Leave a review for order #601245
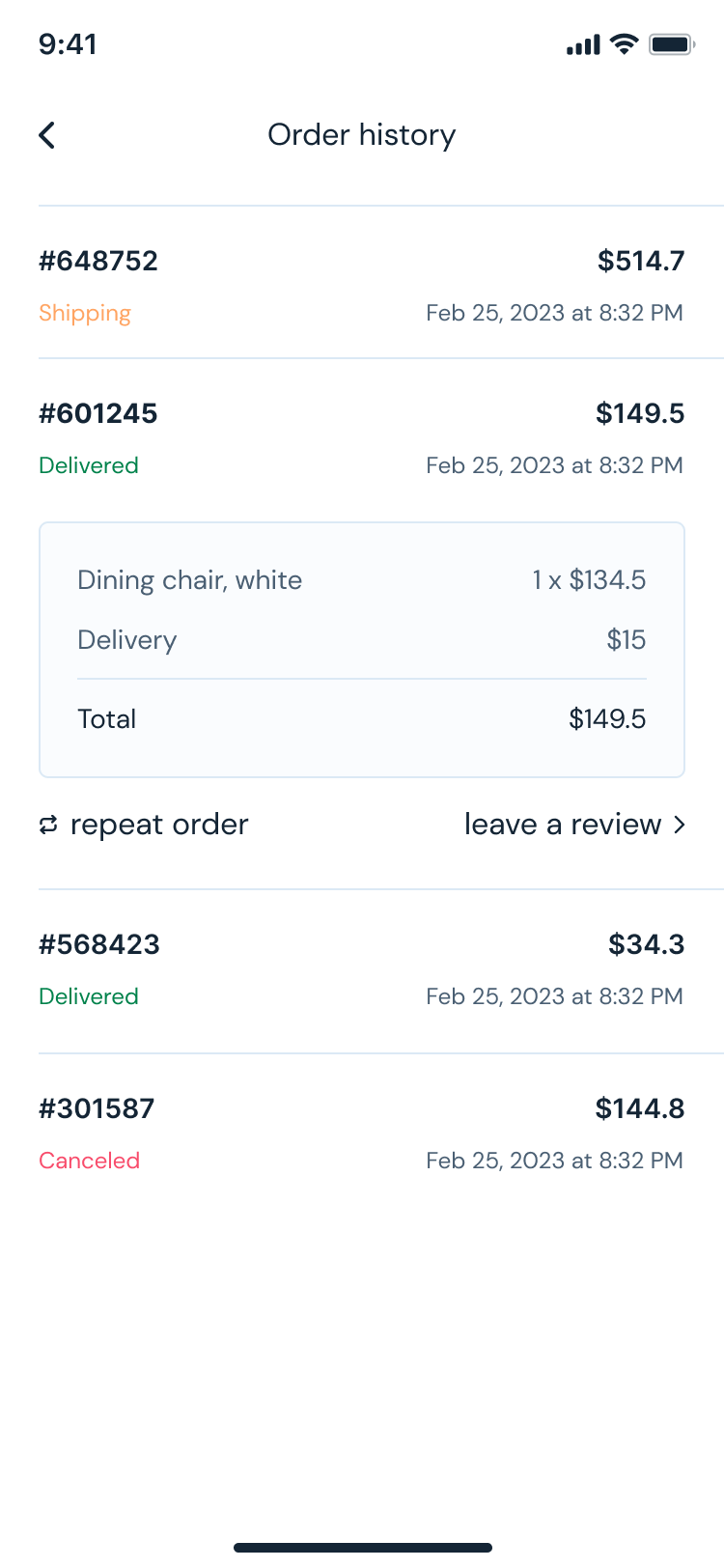Viewport: 724px width, 1568px height. (574, 825)
